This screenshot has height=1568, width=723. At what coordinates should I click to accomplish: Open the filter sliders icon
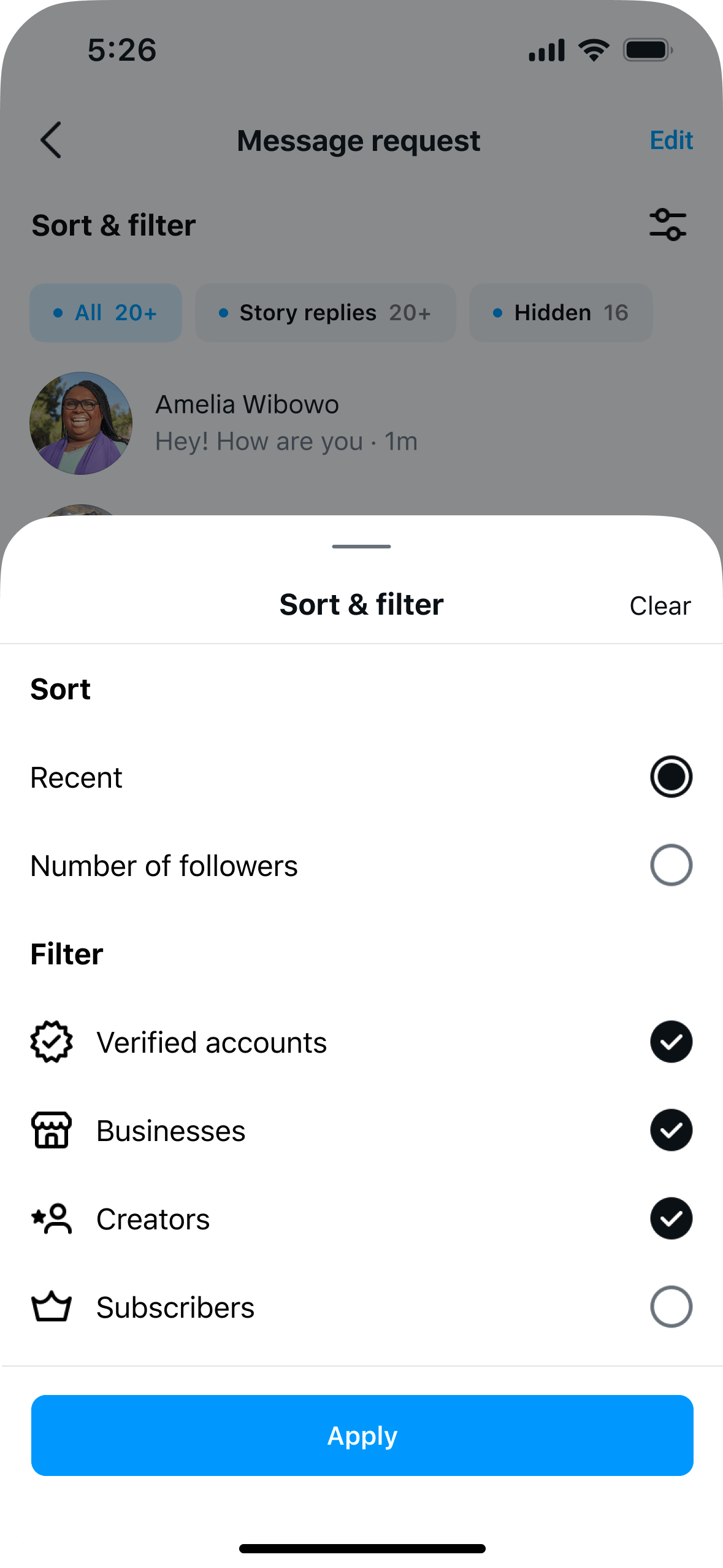pyautogui.click(x=667, y=225)
